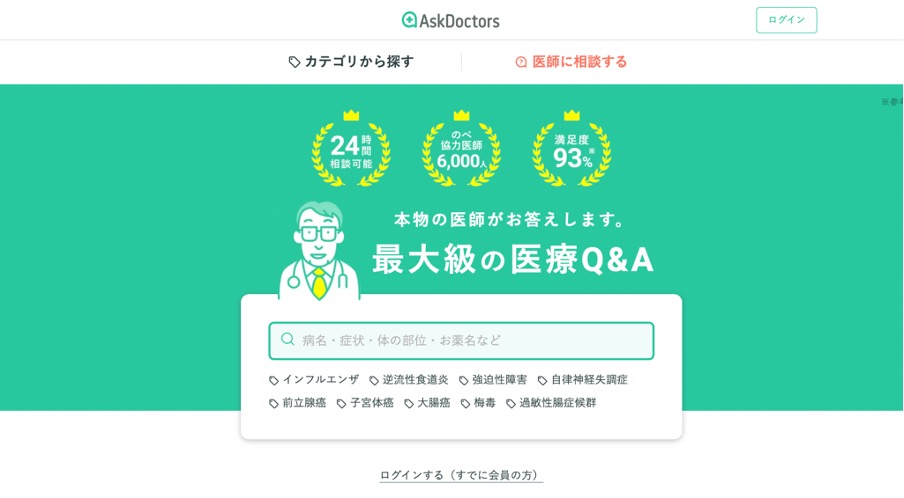Select the インフルエンザ tag
904x498 pixels.
(314, 380)
